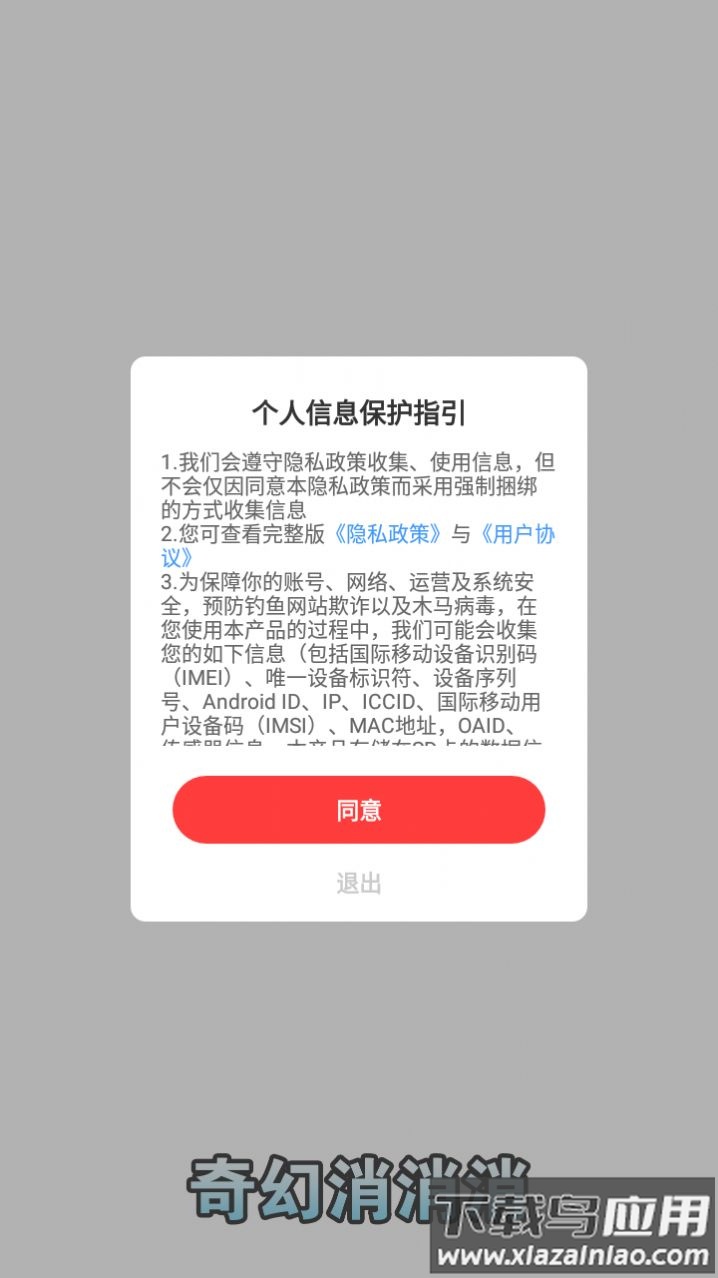Open the 《用户协议》 user agreement link

tap(517, 534)
